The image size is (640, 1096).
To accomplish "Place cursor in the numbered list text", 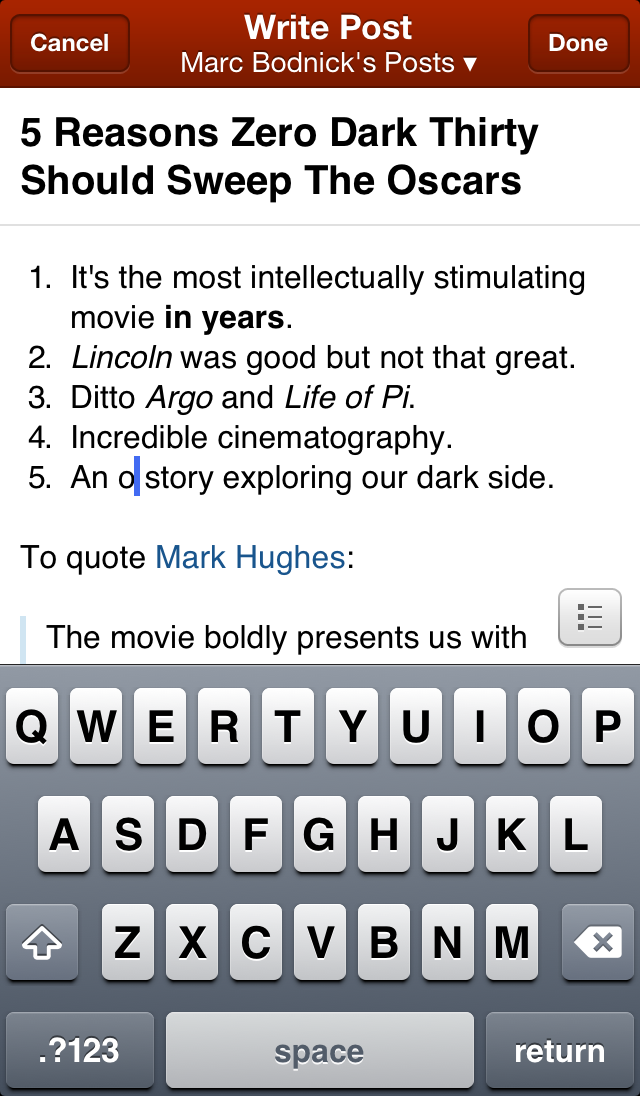I will pos(320,437).
